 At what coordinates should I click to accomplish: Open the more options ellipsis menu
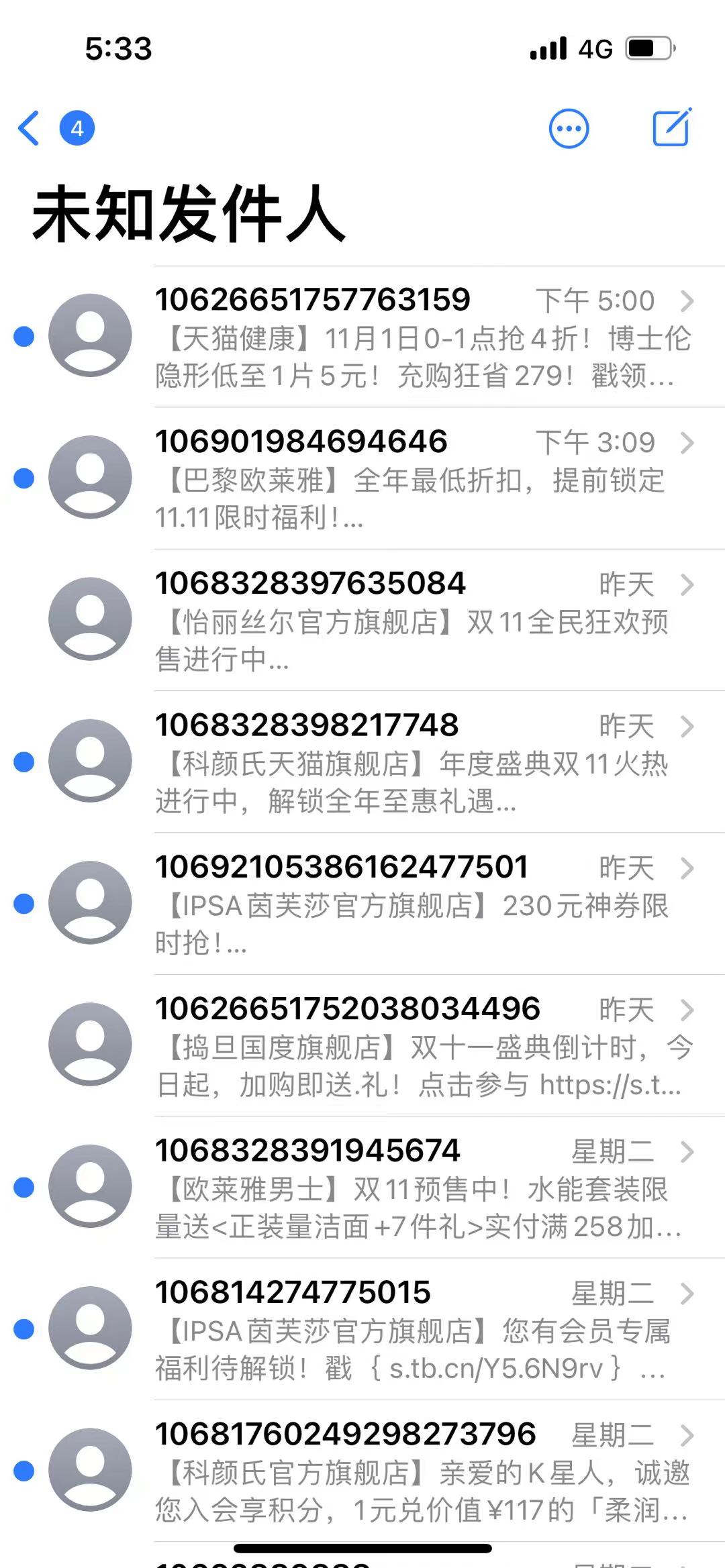click(x=569, y=128)
